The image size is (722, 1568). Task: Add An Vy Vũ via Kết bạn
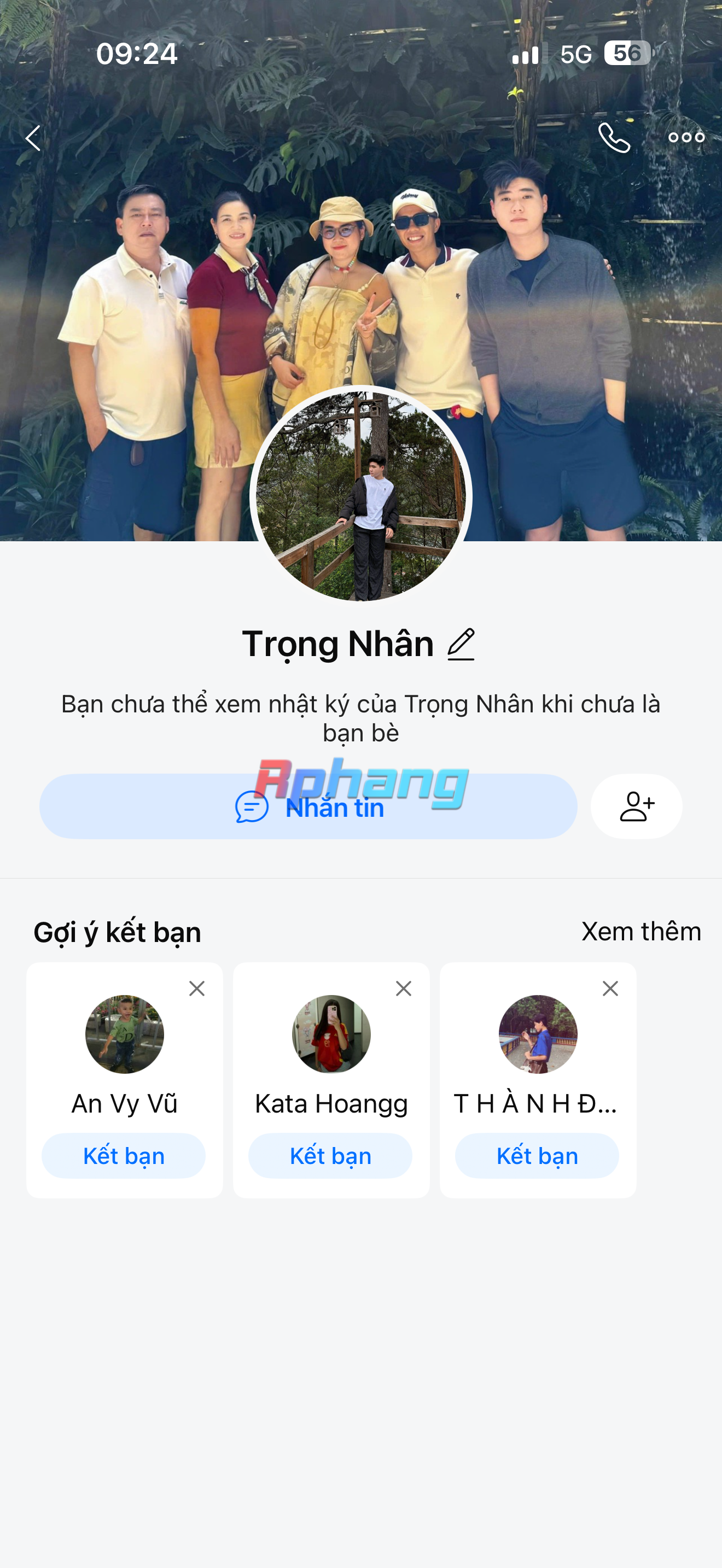point(124,1155)
